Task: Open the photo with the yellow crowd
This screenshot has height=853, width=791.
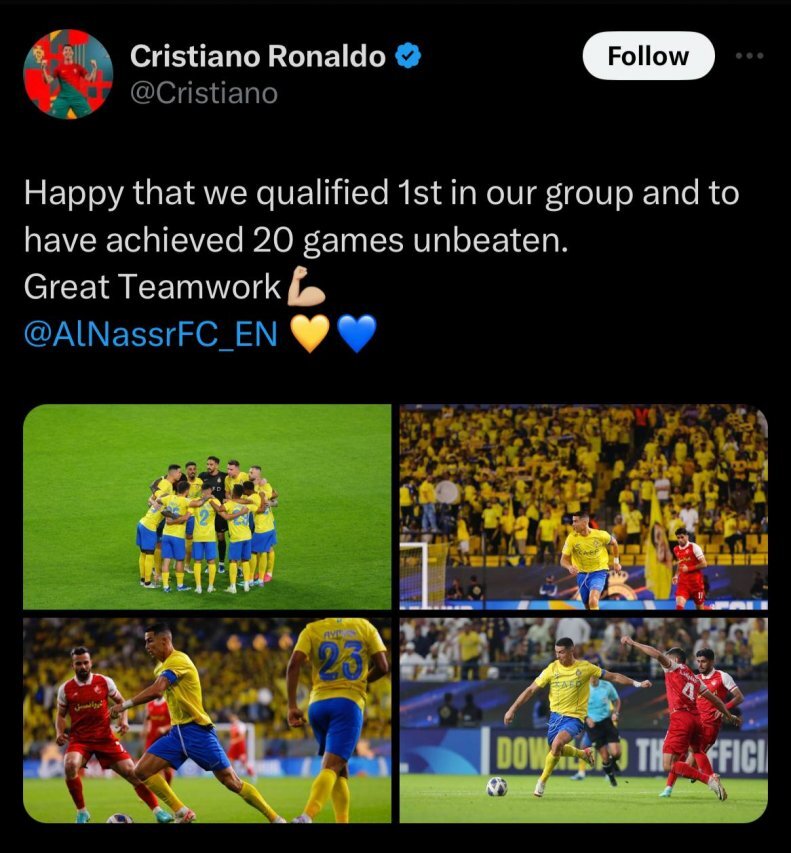Action: pos(584,507)
